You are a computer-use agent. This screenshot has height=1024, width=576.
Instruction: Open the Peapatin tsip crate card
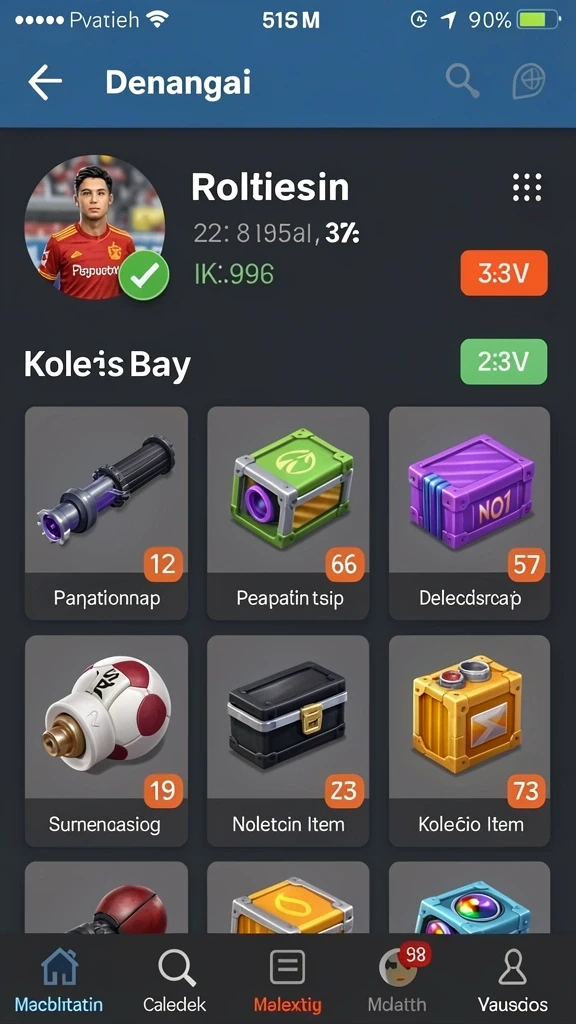[x=288, y=513]
